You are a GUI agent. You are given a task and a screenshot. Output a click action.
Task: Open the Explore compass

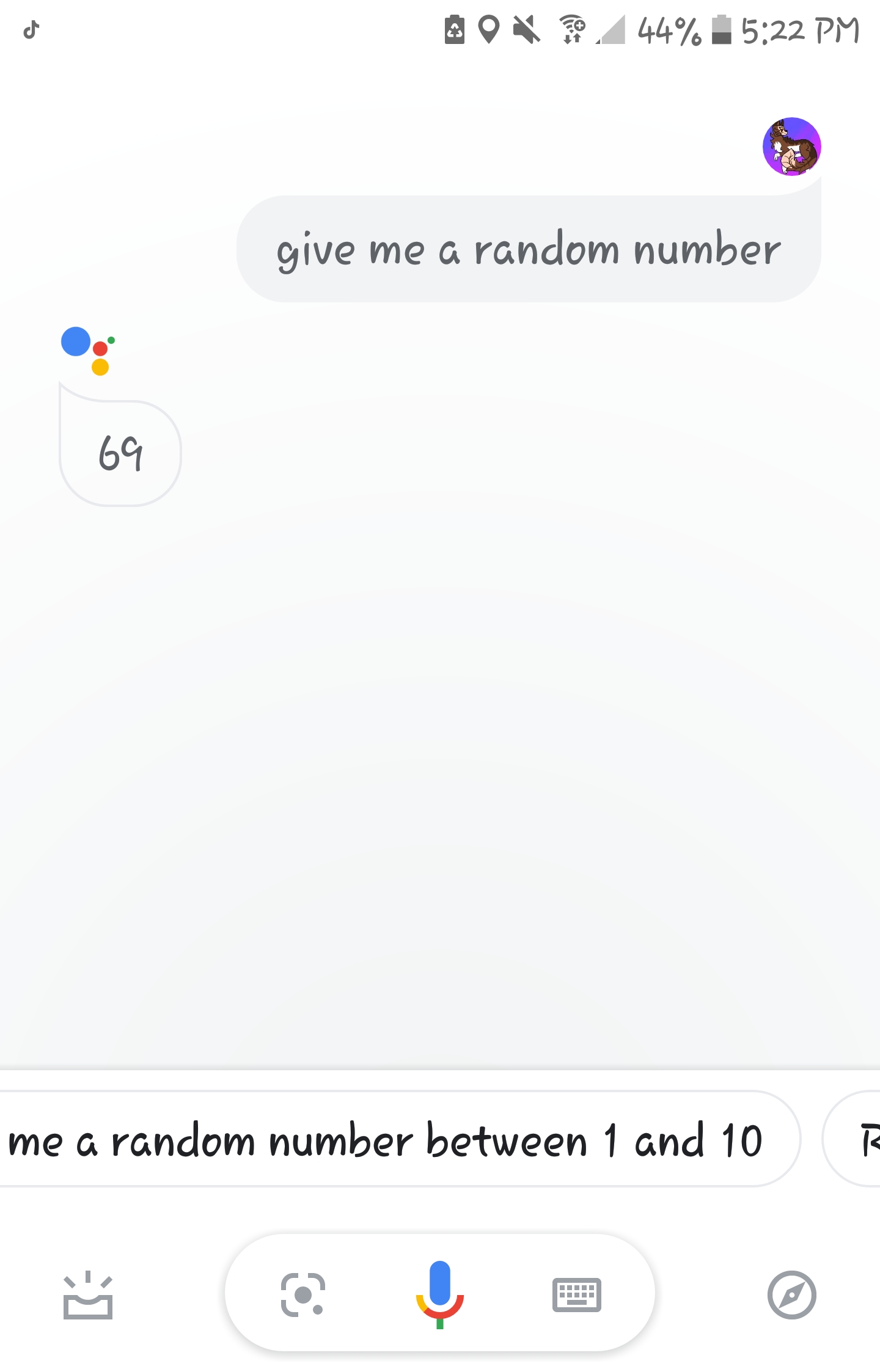click(791, 1294)
